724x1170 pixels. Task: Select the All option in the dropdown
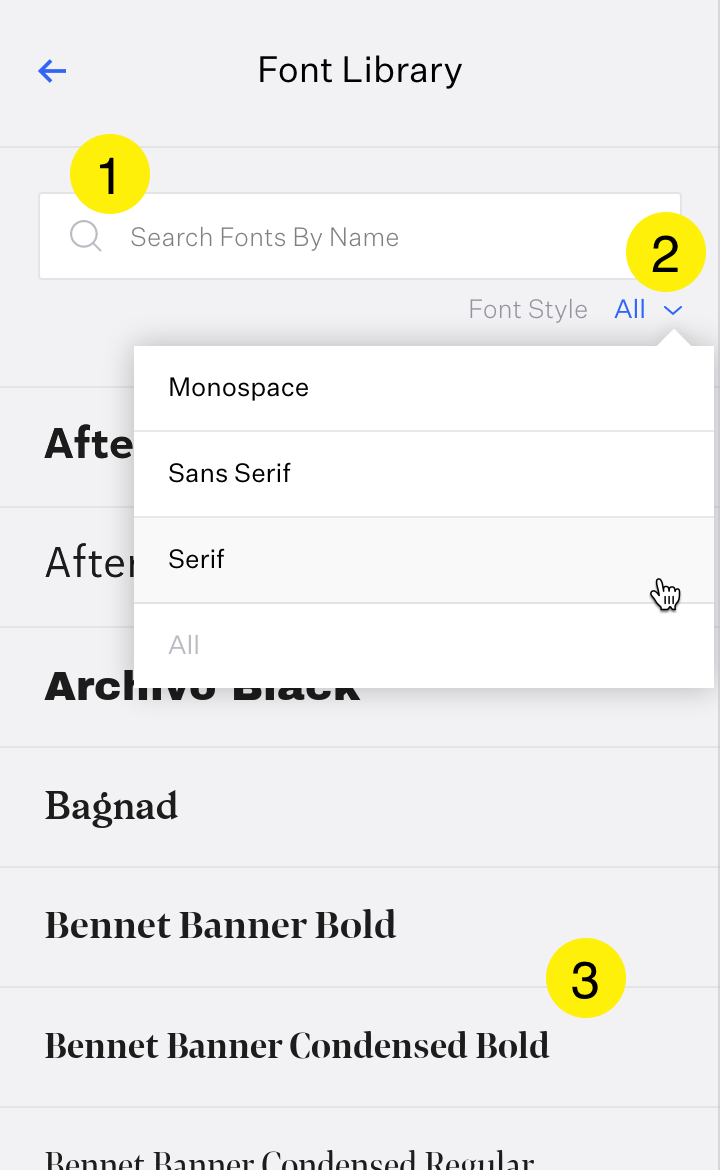(x=424, y=645)
